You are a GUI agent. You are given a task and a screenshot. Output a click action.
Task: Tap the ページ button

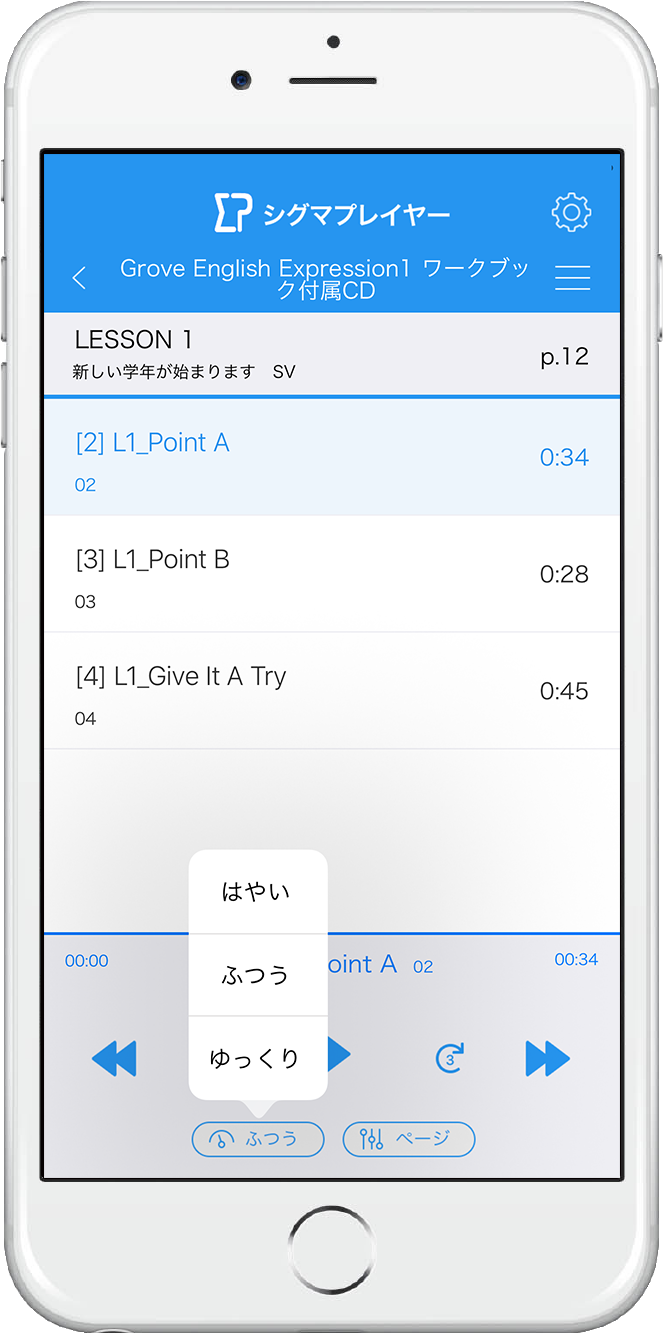(x=409, y=1139)
